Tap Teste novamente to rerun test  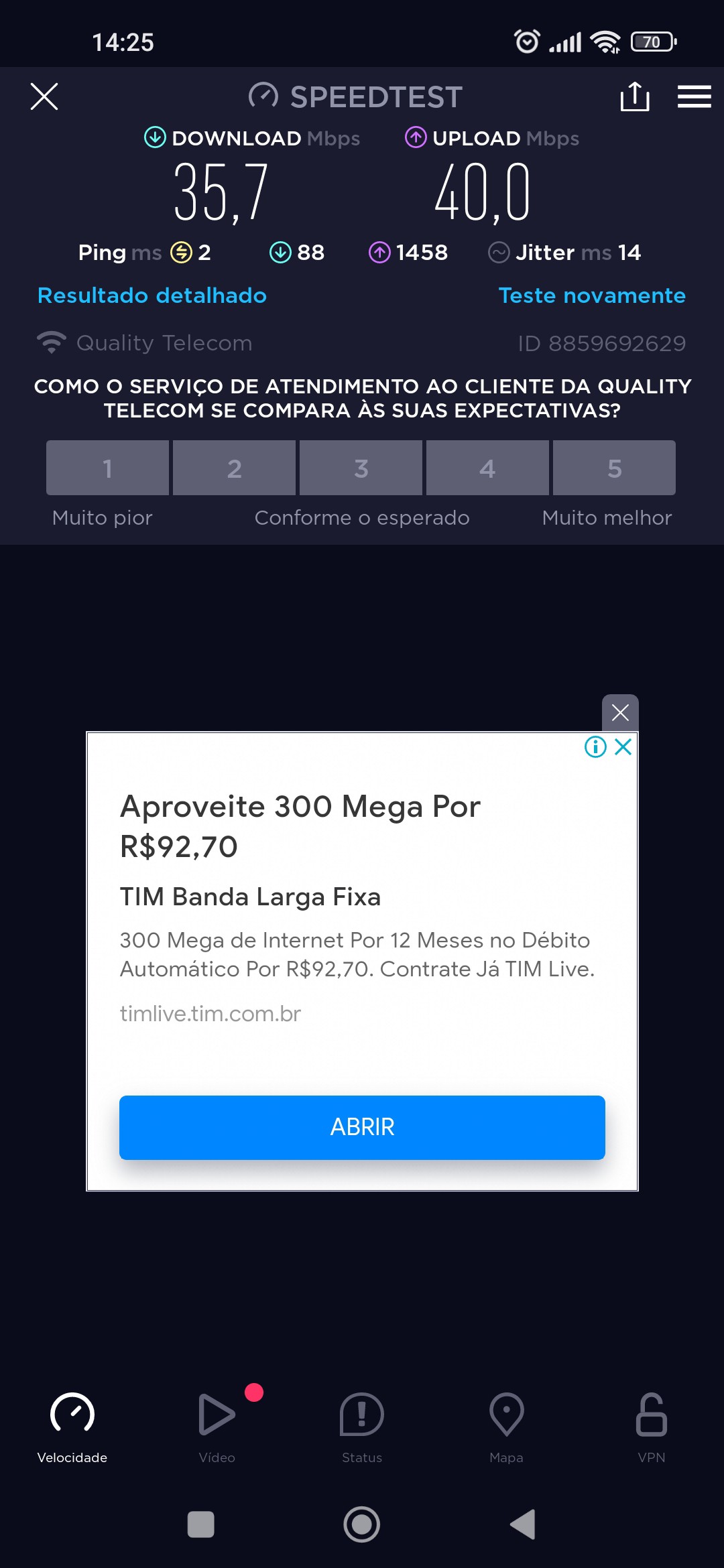click(x=592, y=296)
